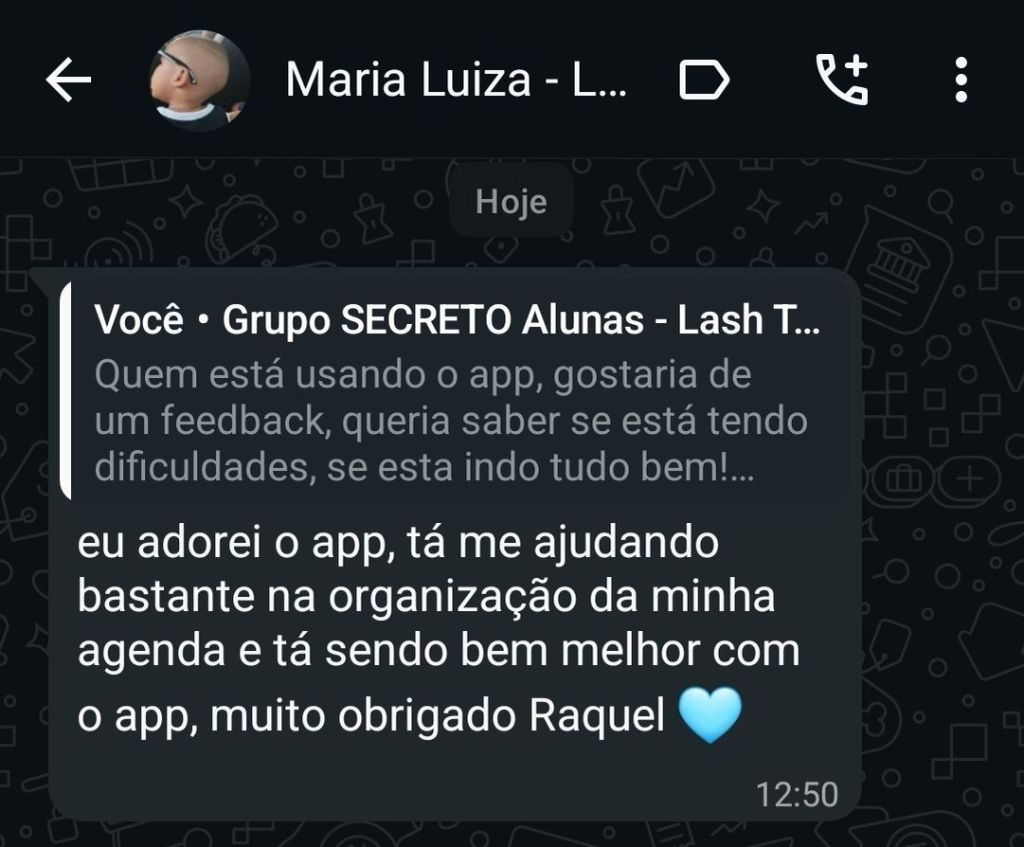Open the three-dot overflow menu
The height and width of the screenshot is (847, 1024).
coord(961,80)
